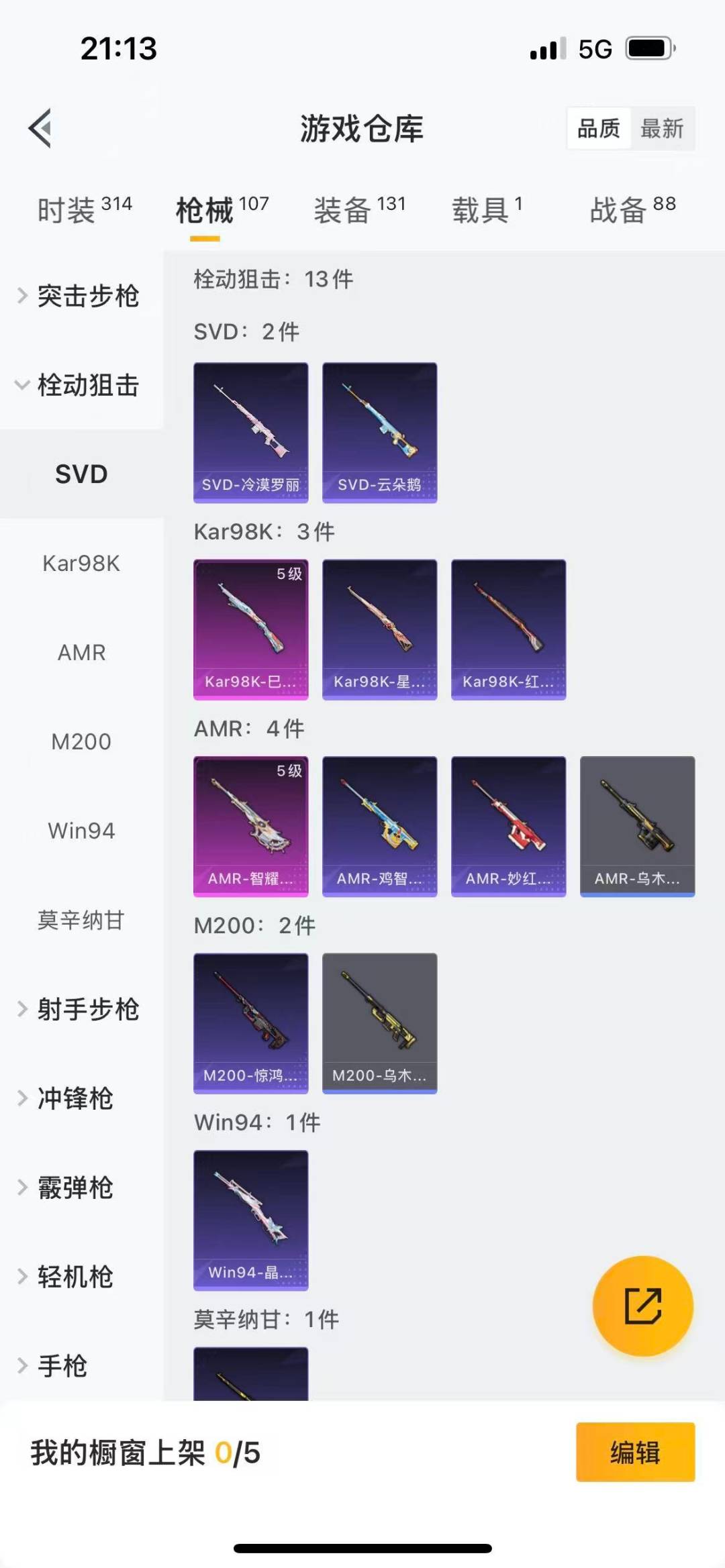
Task: Select Kar98K in the side list
Action: 81,564
